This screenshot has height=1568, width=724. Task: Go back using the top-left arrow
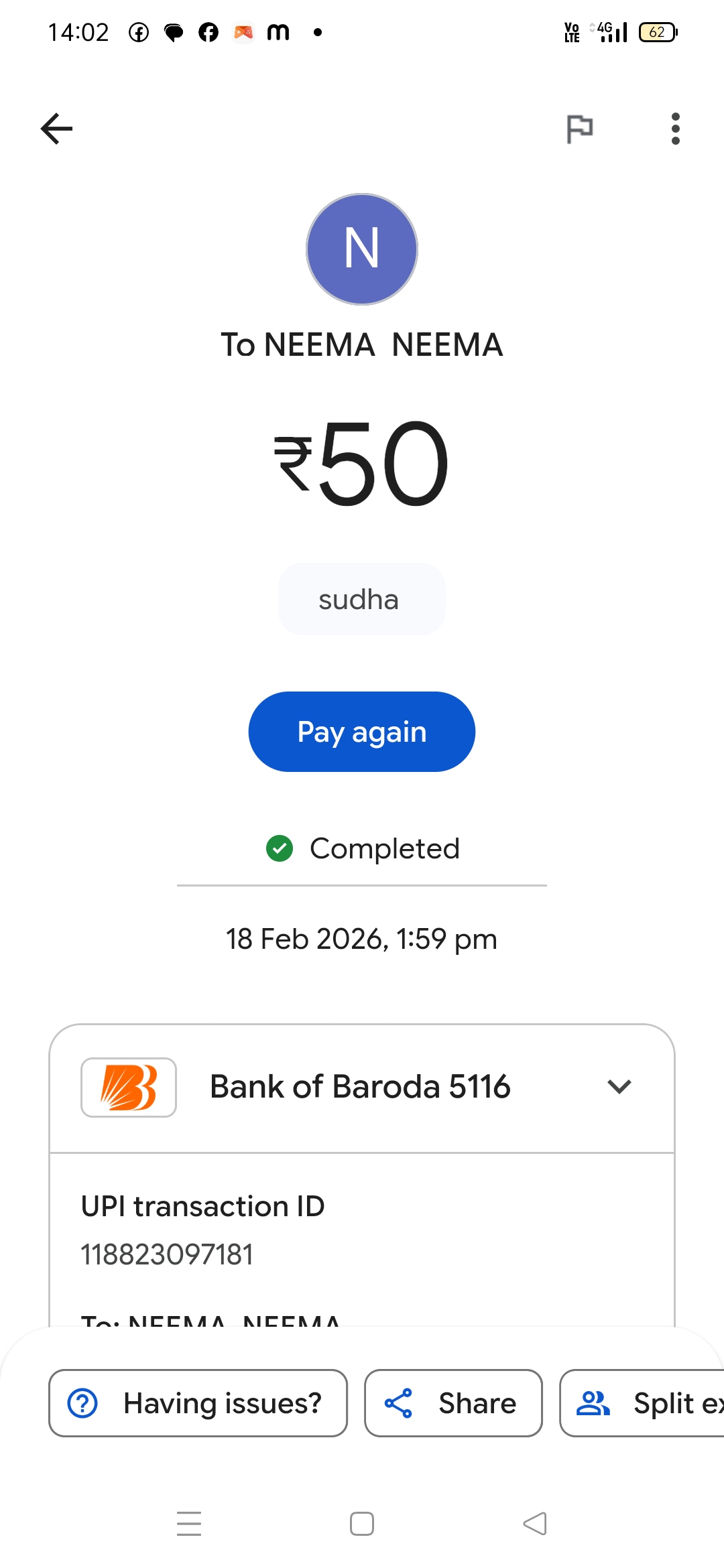pos(57,129)
